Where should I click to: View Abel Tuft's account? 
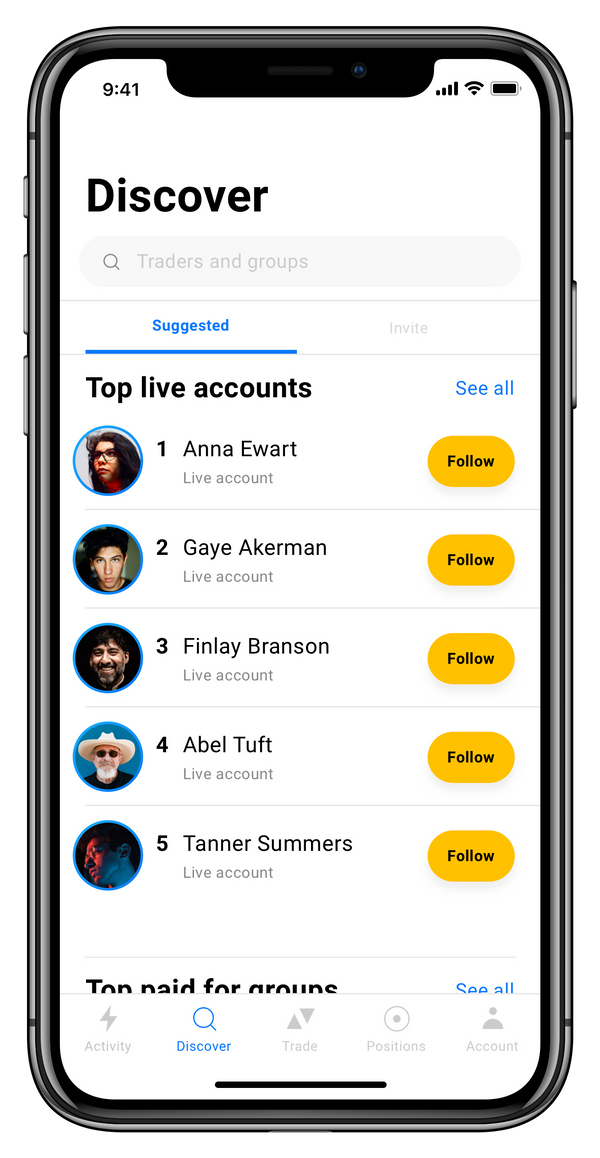click(x=228, y=745)
